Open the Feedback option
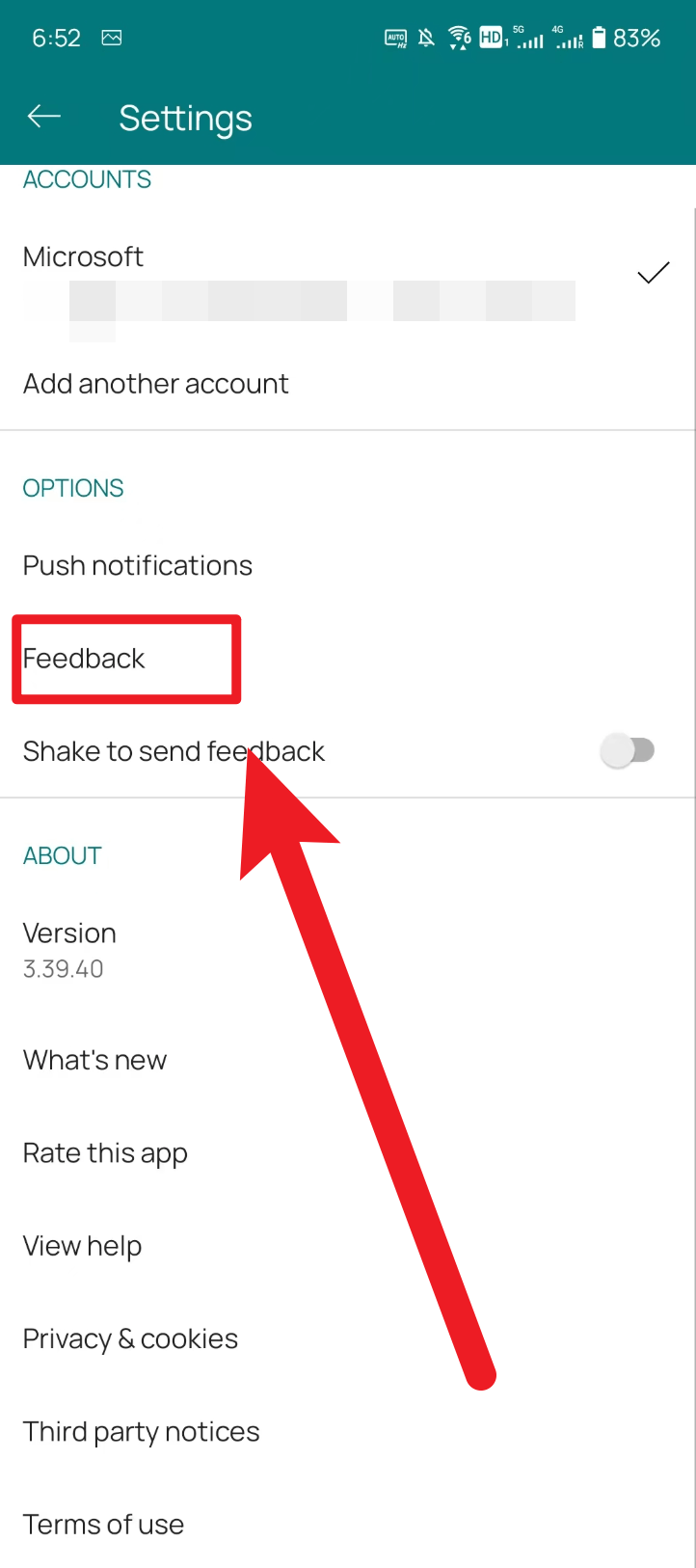This screenshot has width=696, height=1568. [85, 659]
